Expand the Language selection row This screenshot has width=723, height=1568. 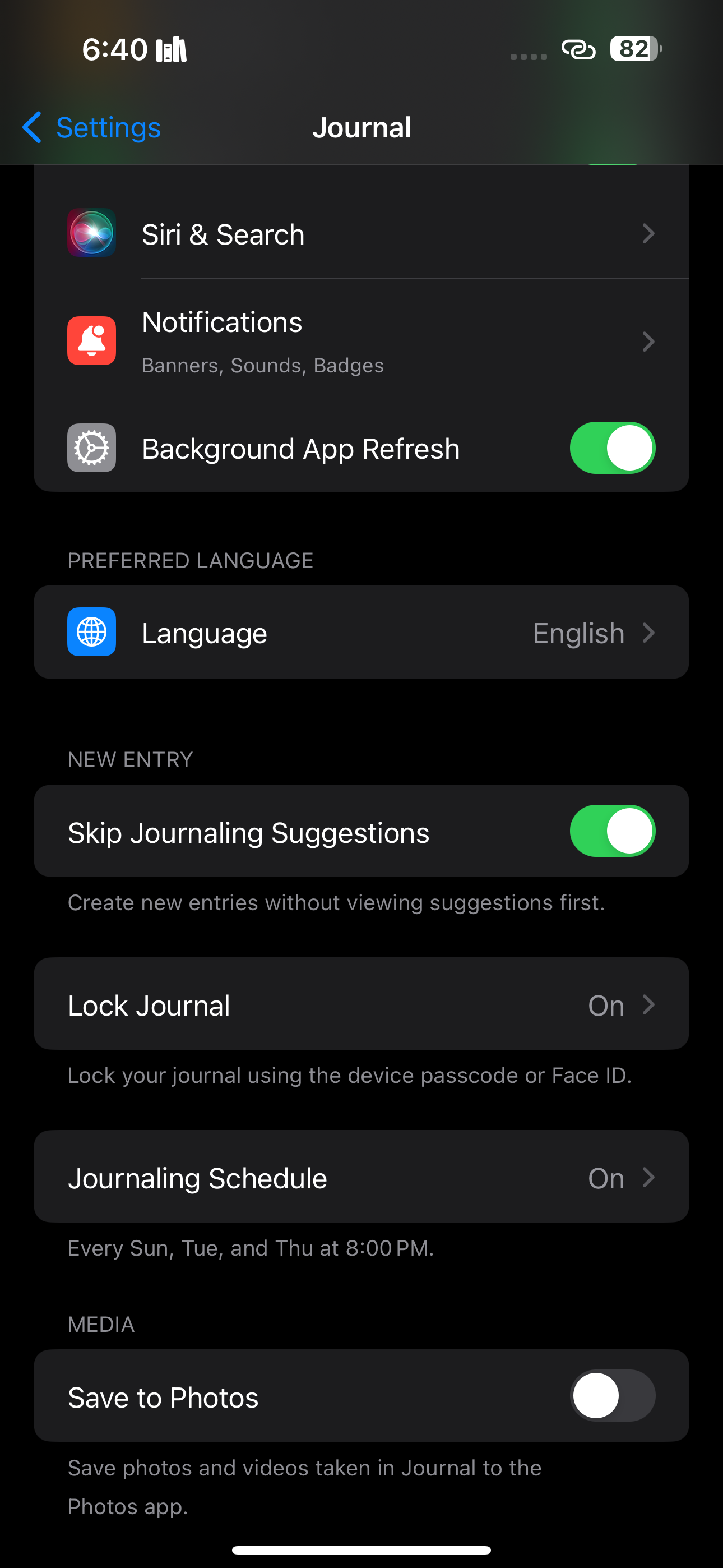(361, 633)
